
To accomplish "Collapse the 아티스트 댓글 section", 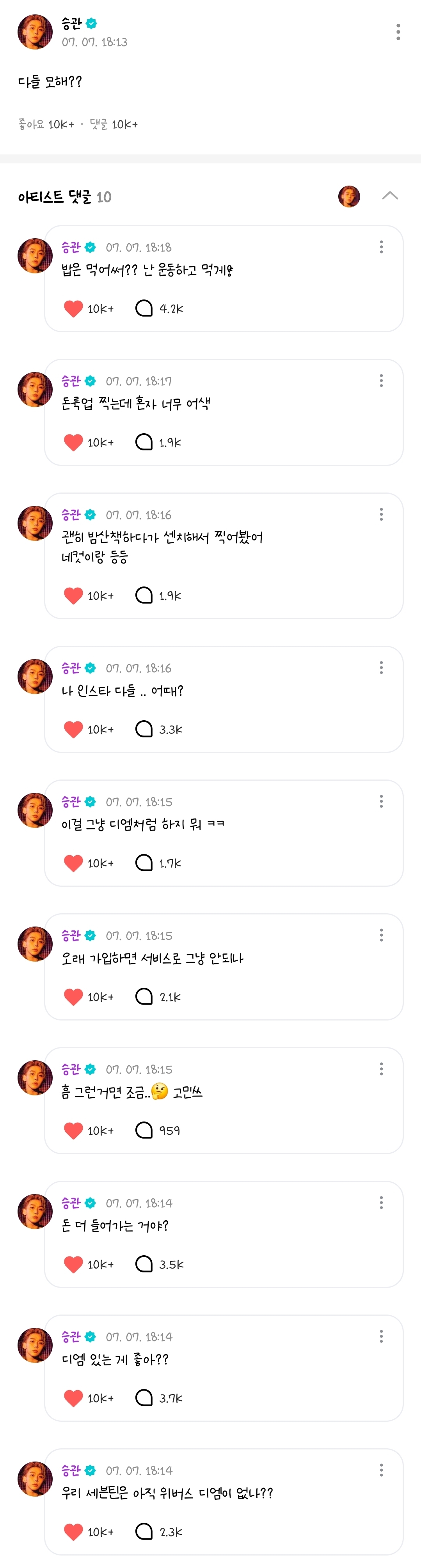I will point(389,196).
